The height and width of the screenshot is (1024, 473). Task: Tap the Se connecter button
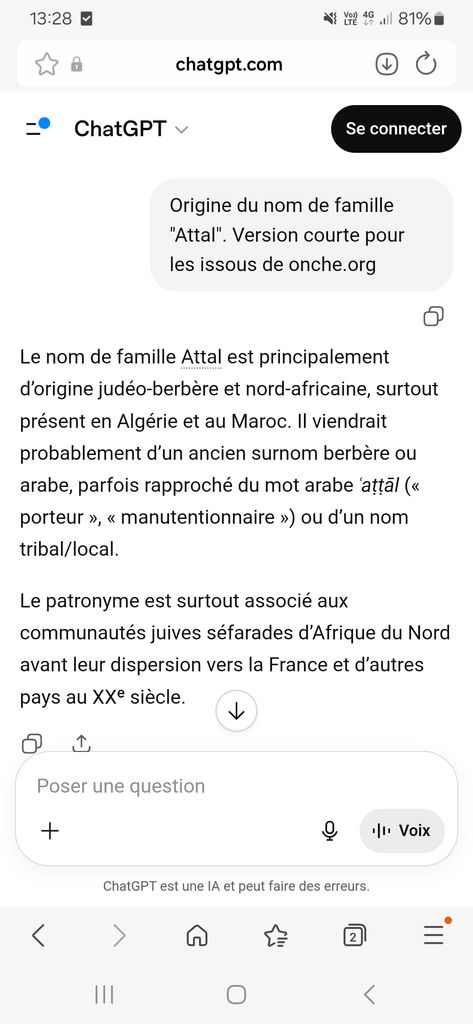[x=396, y=129]
